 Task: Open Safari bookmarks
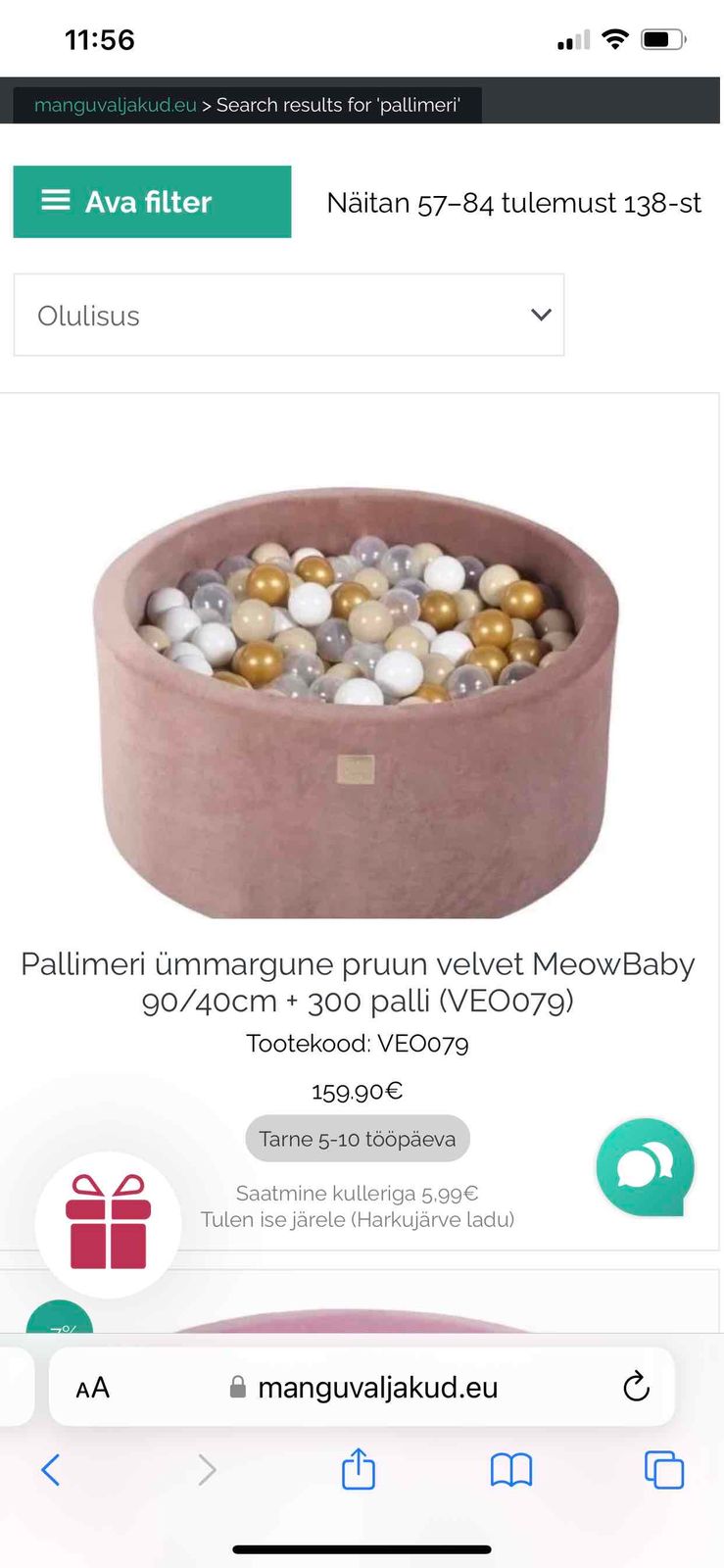[x=510, y=1470]
